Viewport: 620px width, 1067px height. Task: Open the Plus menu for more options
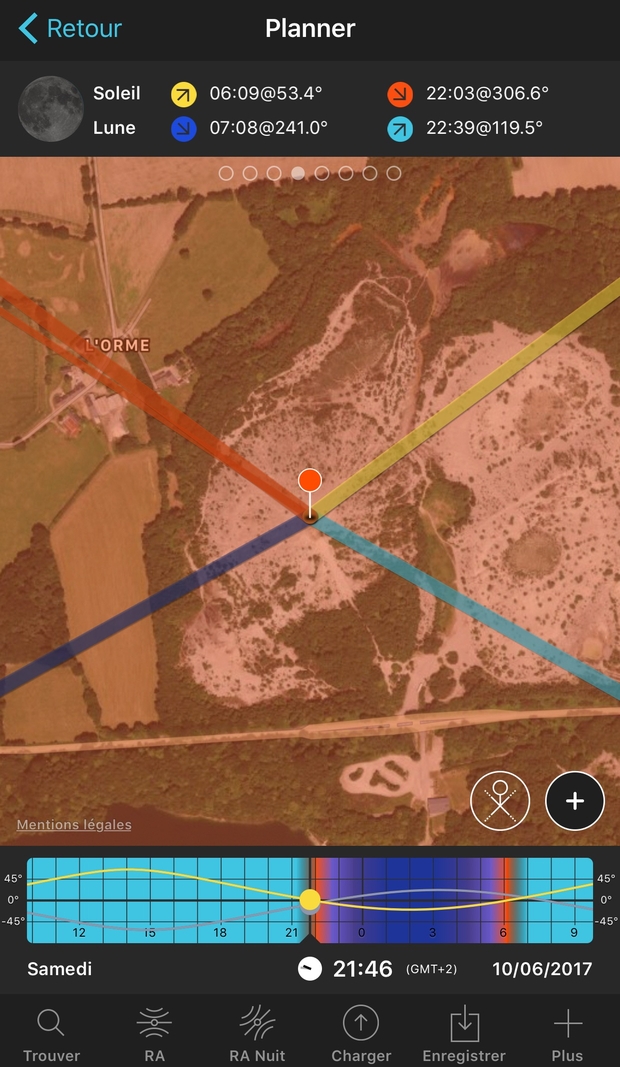[567, 1035]
